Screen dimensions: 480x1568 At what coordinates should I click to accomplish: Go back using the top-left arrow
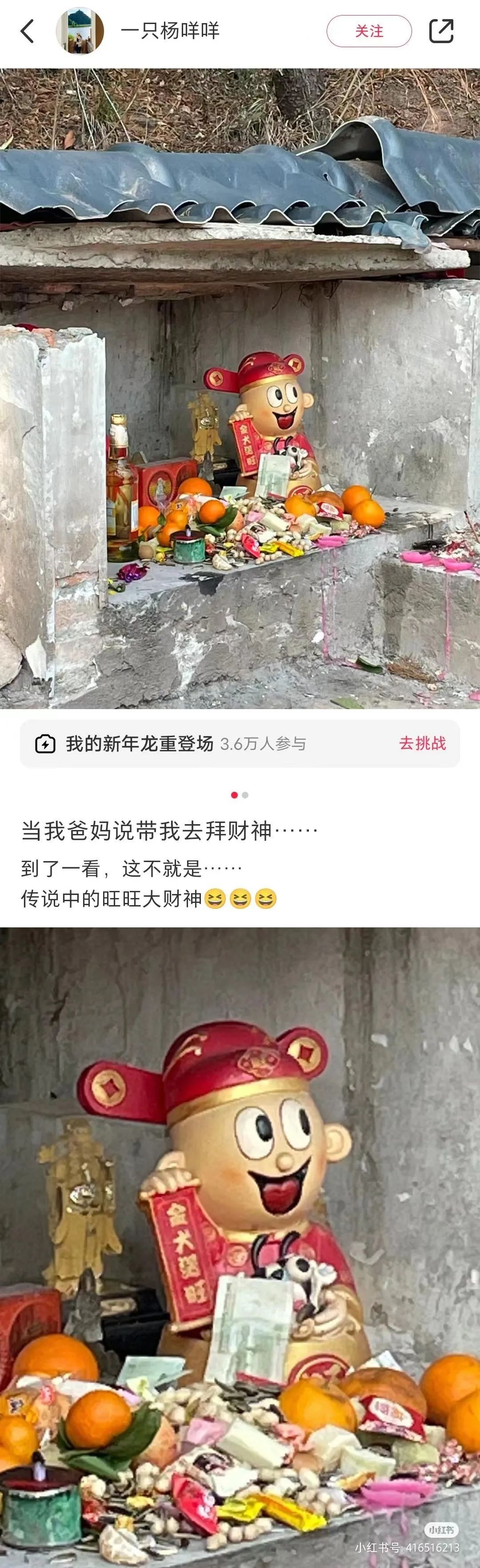pyautogui.click(x=28, y=31)
